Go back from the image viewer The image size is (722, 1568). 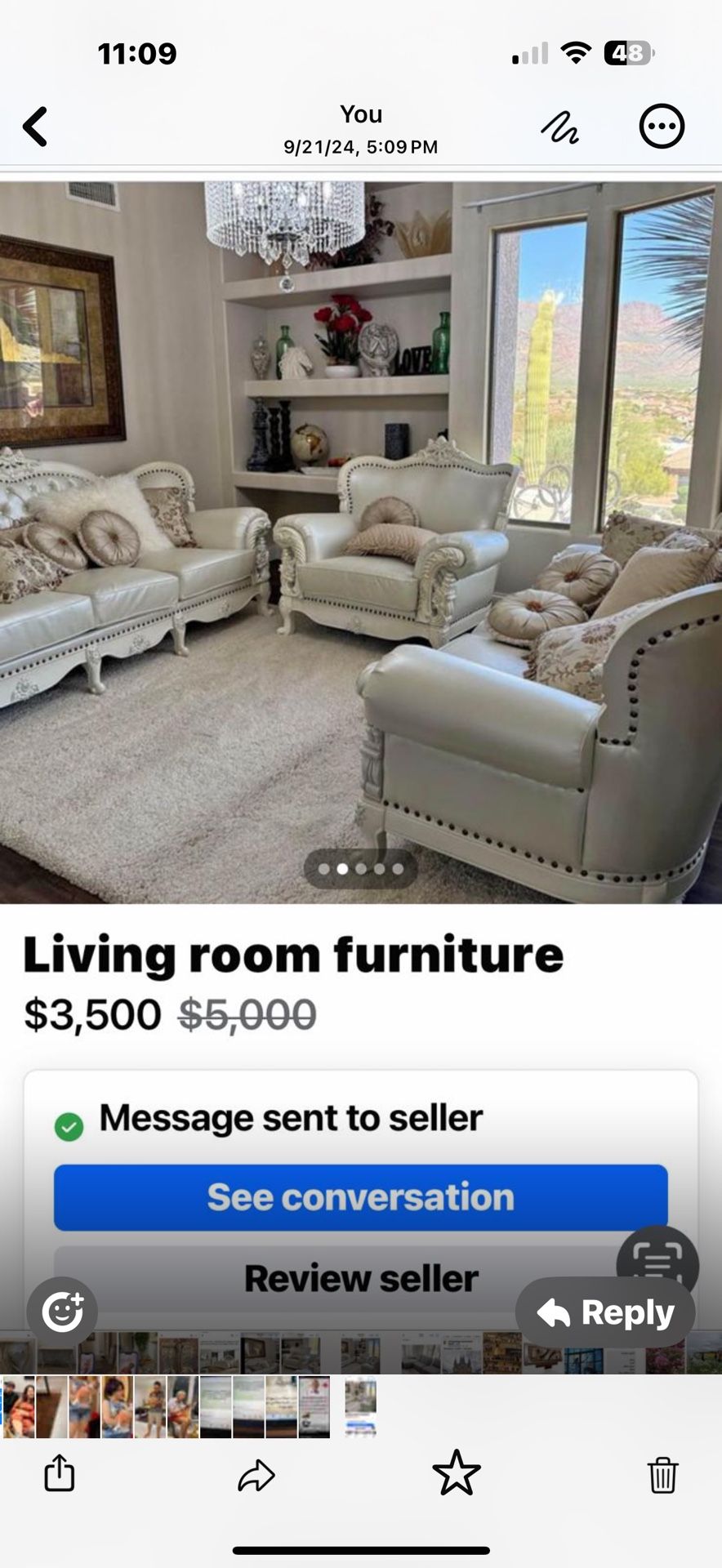tap(36, 127)
